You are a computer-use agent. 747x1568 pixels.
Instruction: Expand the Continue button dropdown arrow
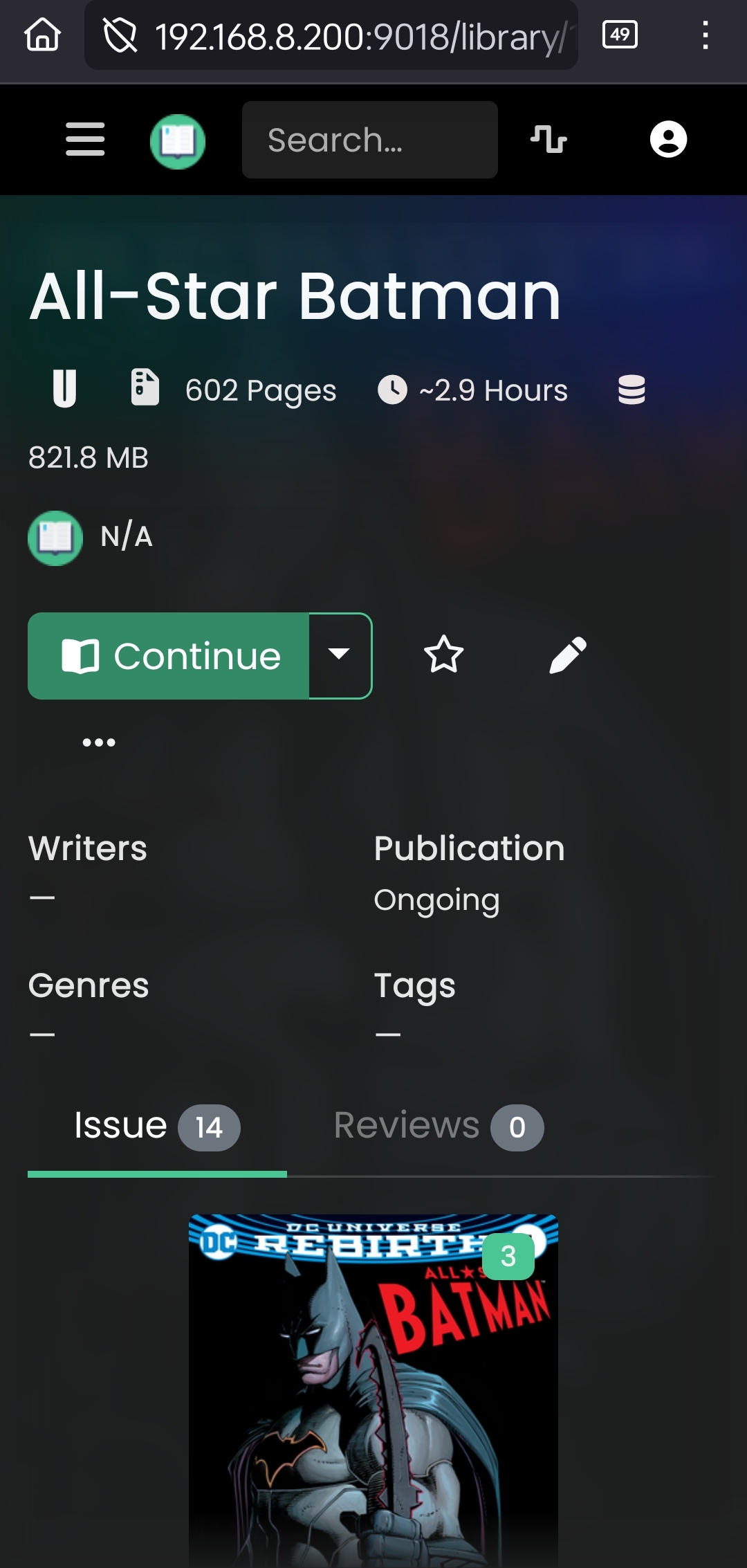coord(340,655)
